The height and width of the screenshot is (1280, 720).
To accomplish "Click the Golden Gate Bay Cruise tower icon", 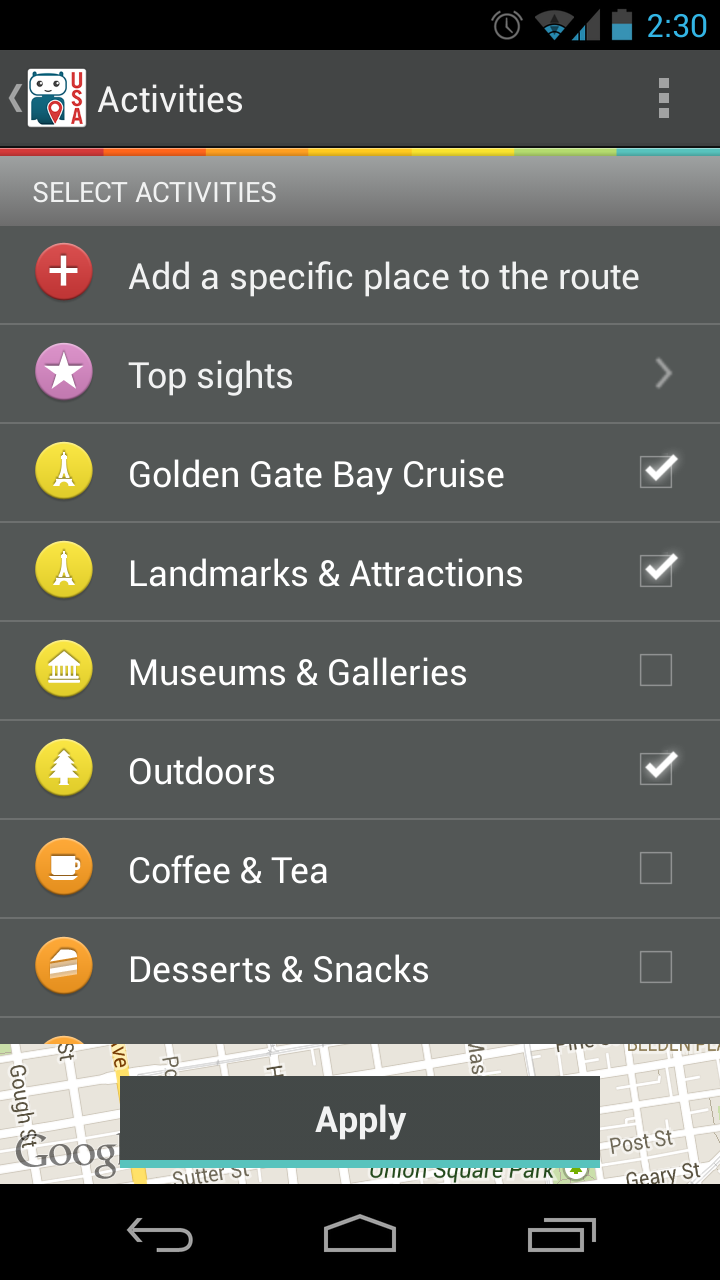I will coord(63,472).
